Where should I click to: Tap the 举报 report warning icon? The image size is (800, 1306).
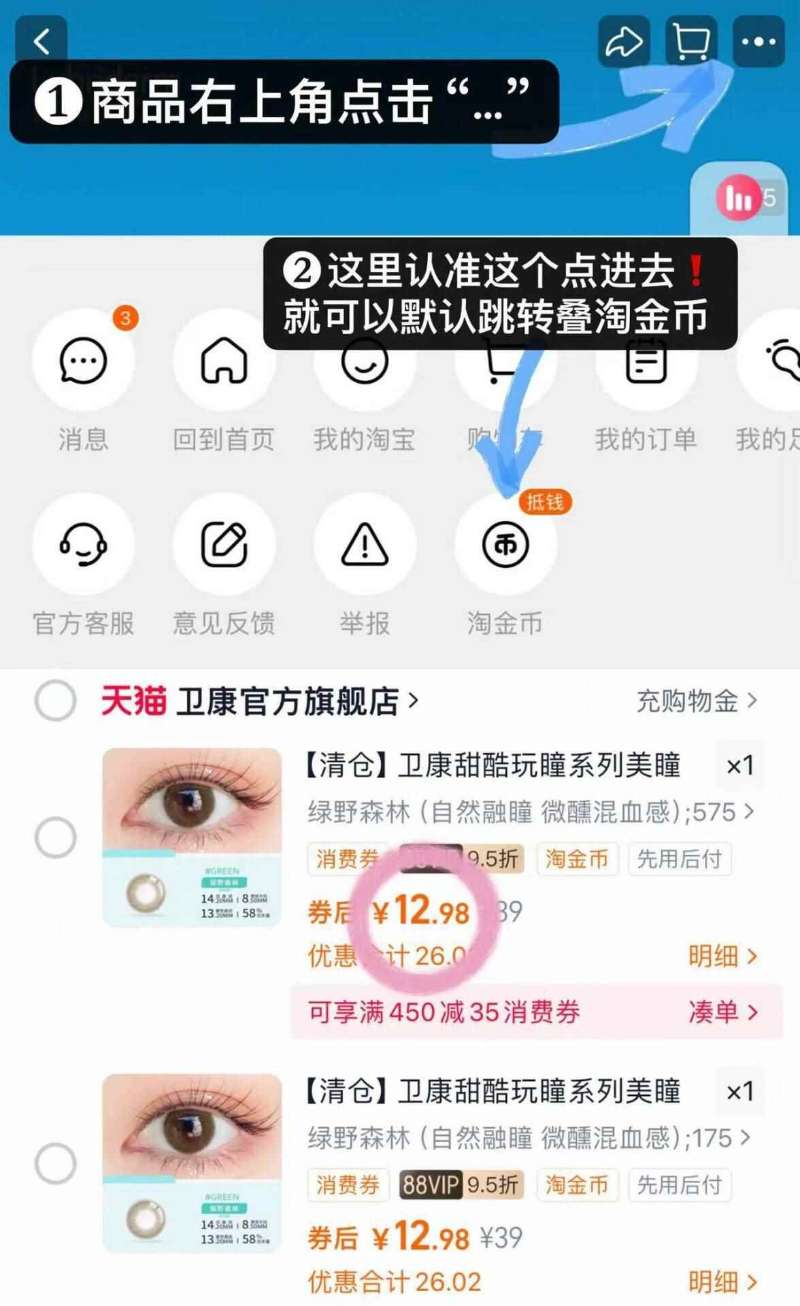click(x=365, y=544)
